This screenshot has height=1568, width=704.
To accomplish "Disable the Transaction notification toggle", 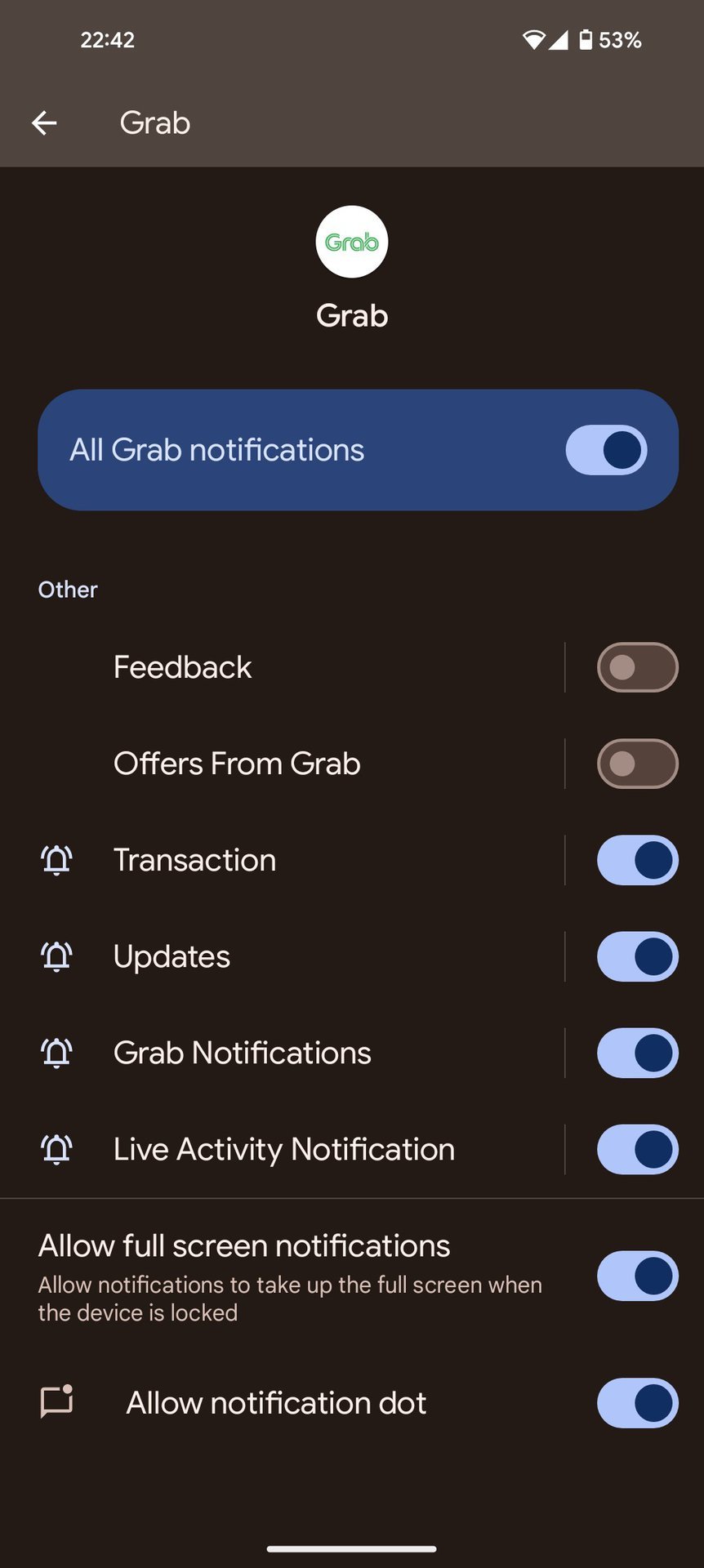I will [636, 859].
